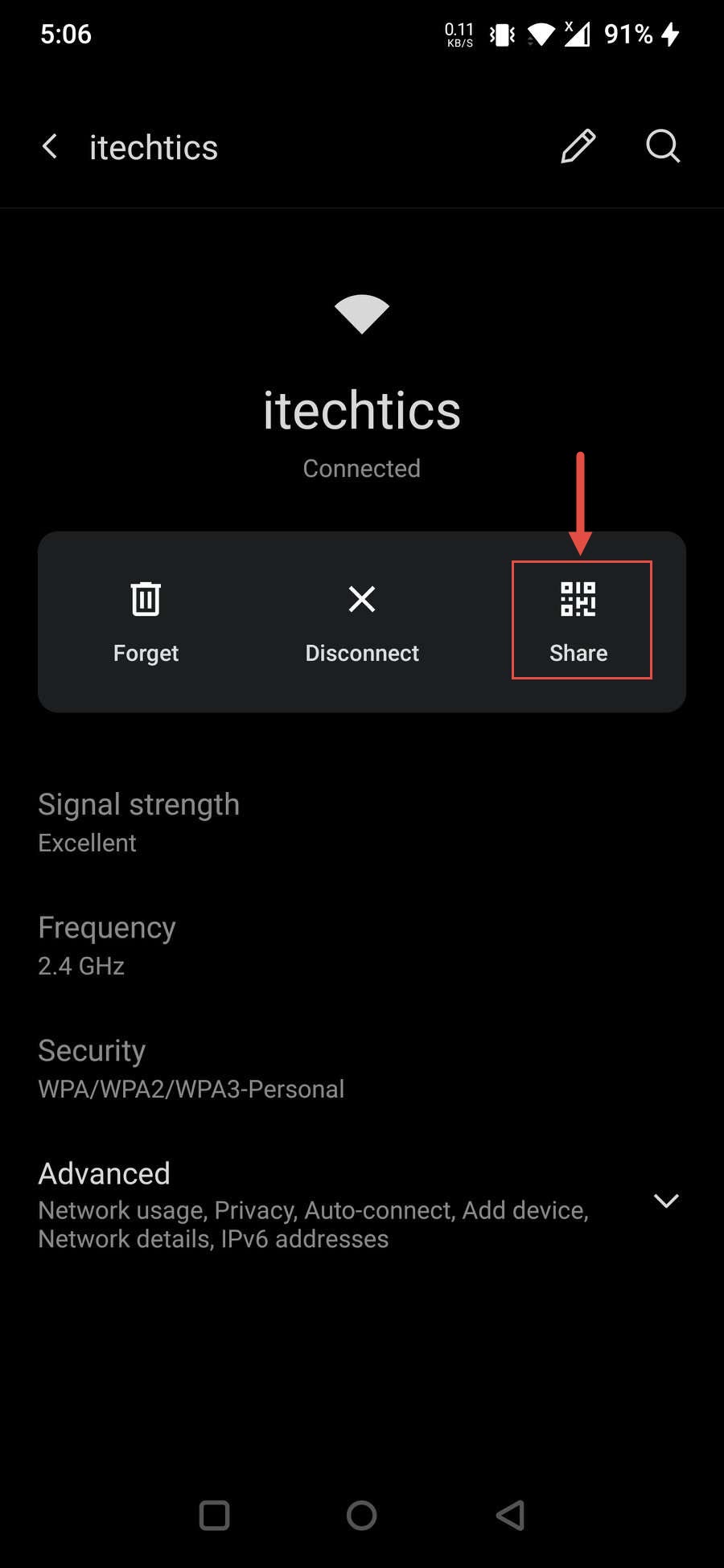Tap the Signal strength Excellent row

point(138,820)
